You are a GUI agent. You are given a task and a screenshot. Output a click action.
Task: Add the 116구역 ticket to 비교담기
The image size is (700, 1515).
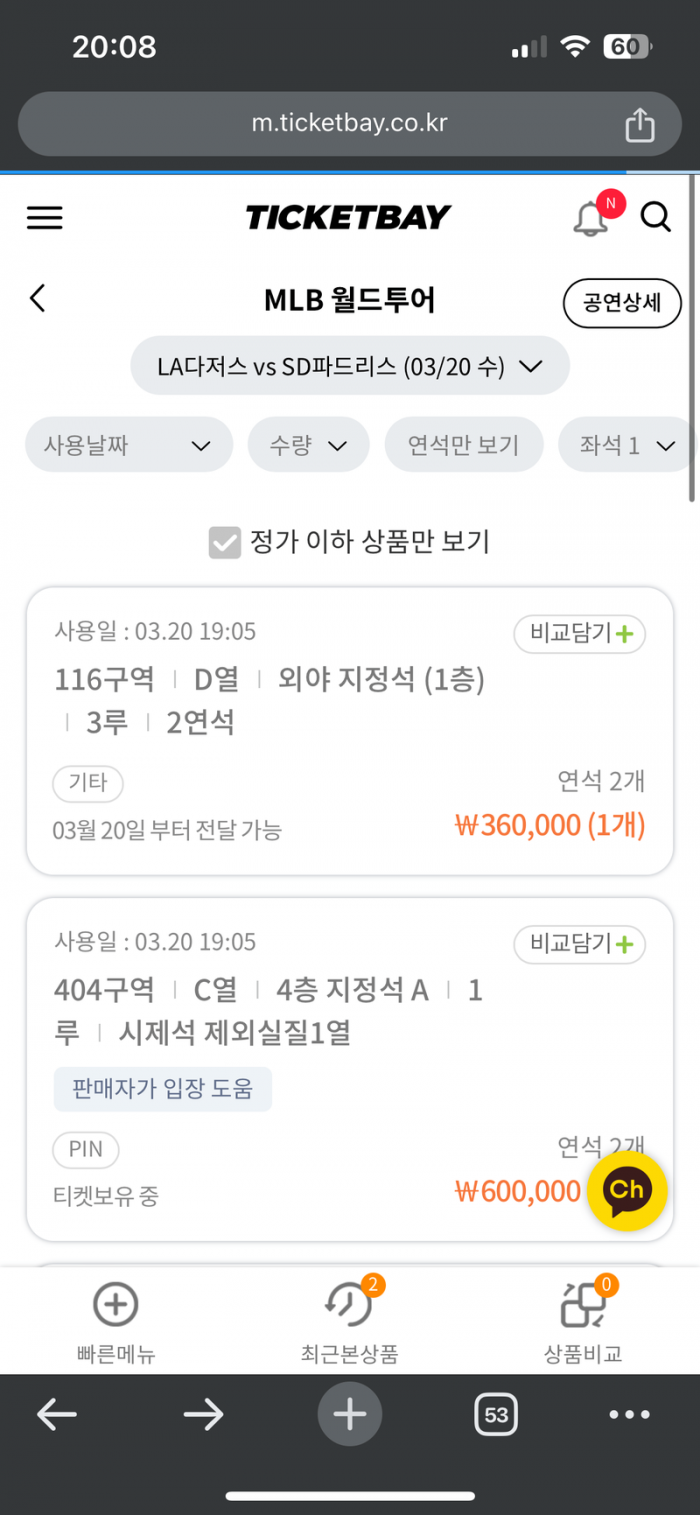tap(580, 633)
